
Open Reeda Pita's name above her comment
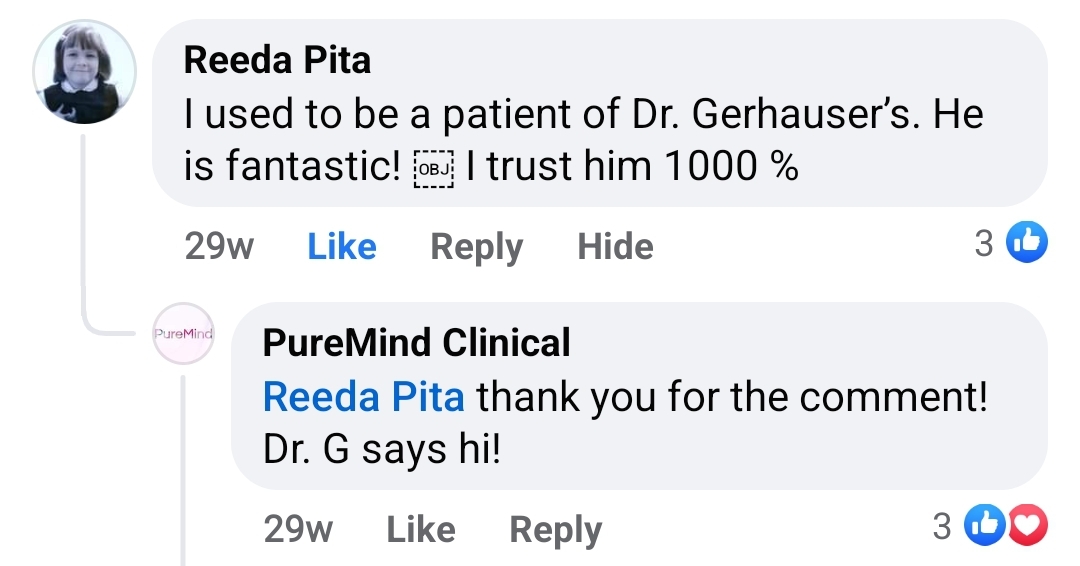(x=277, y=61)
